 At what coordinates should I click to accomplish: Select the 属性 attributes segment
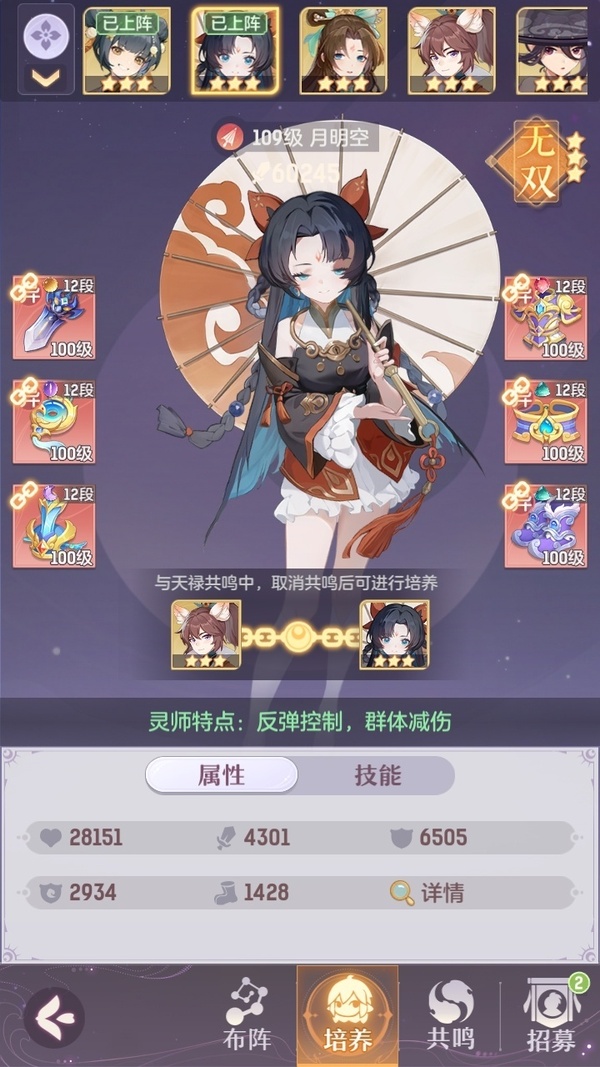point(222,775)
